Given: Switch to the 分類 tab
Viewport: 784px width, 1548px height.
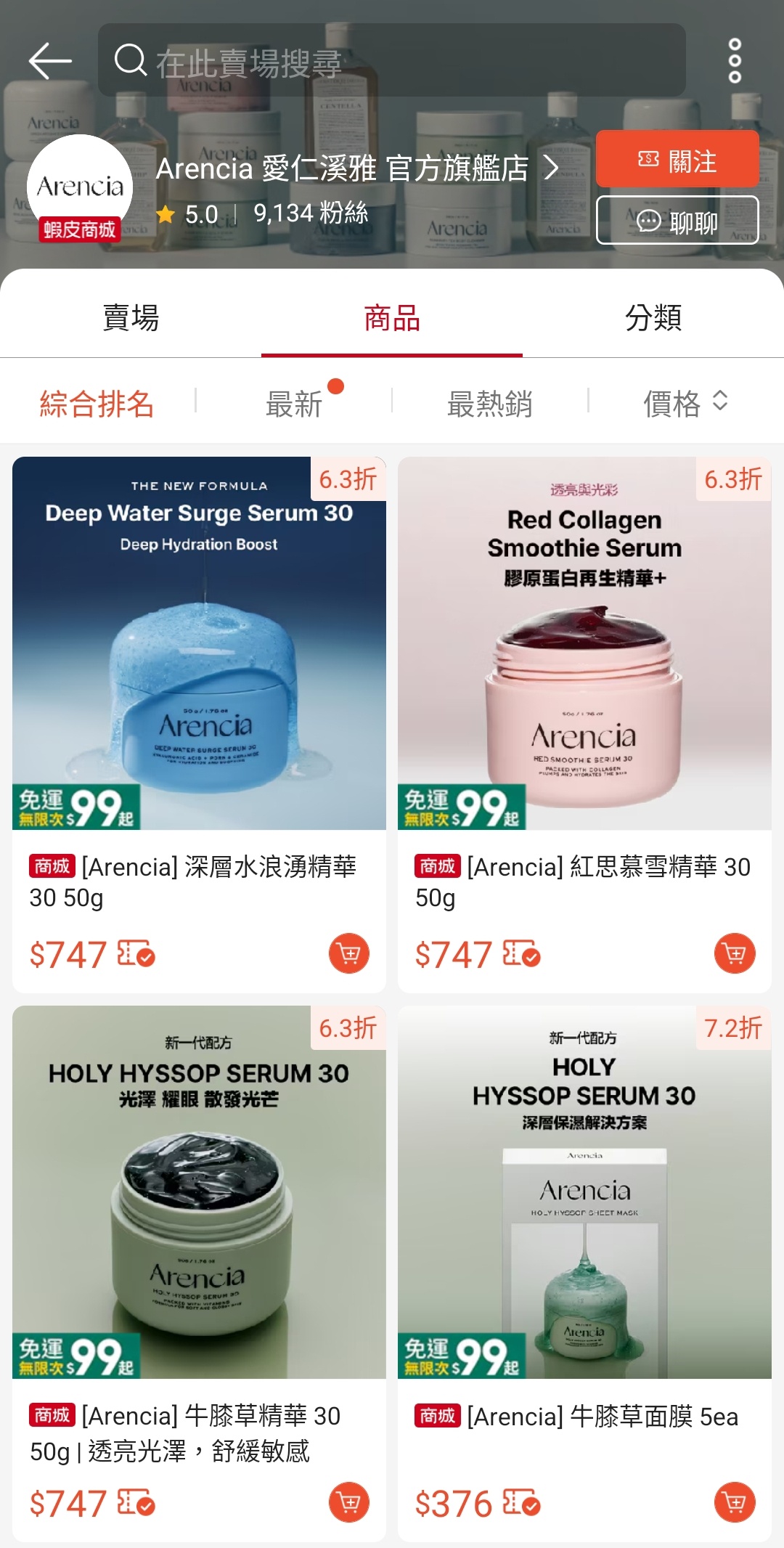Looking at the screenshot, I should click(x=653, y=318).
